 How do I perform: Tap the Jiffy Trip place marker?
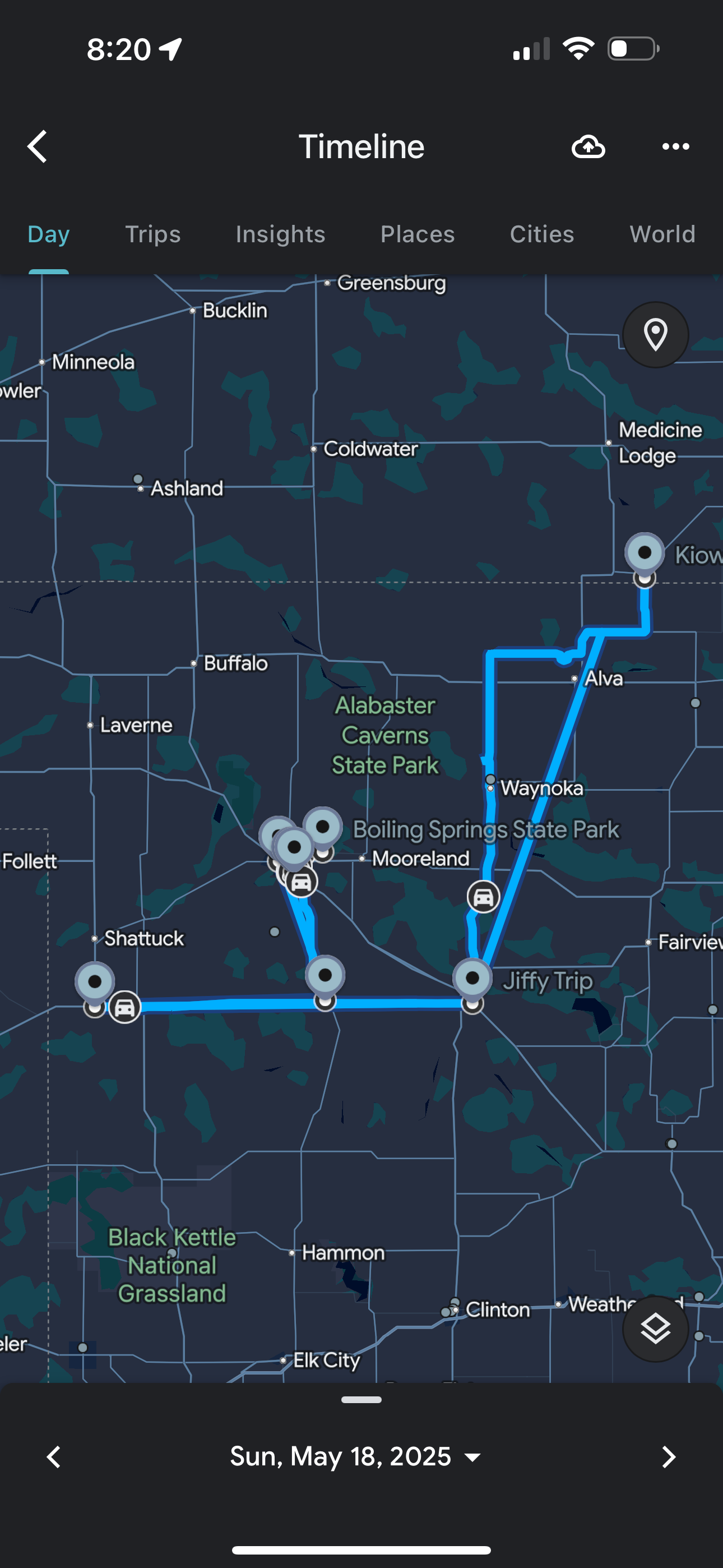472,979
